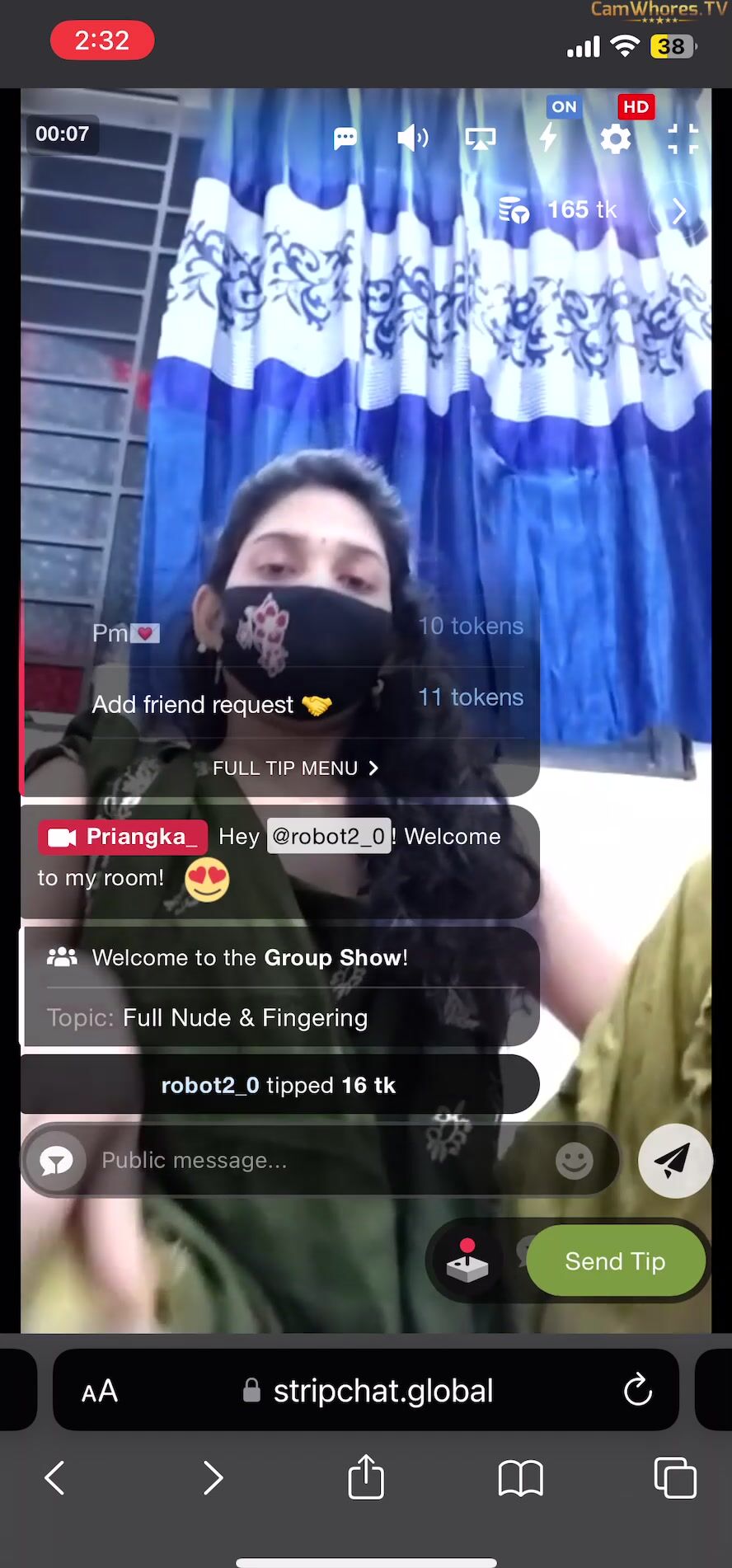
Task: Tap the @robot2_0 mention tag
Action: pyautogui.click(x=329, y=836)
